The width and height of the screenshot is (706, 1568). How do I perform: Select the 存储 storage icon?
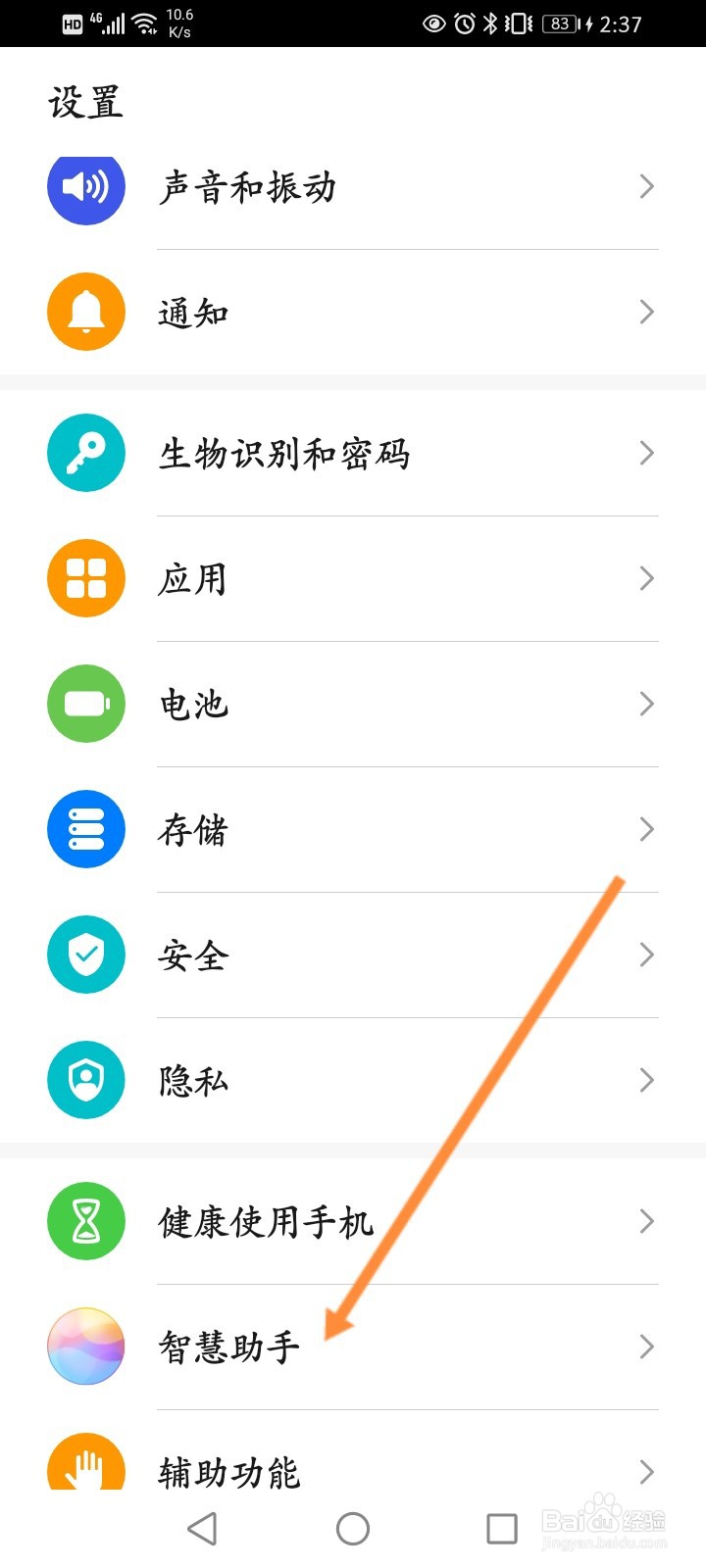(85, 829)
